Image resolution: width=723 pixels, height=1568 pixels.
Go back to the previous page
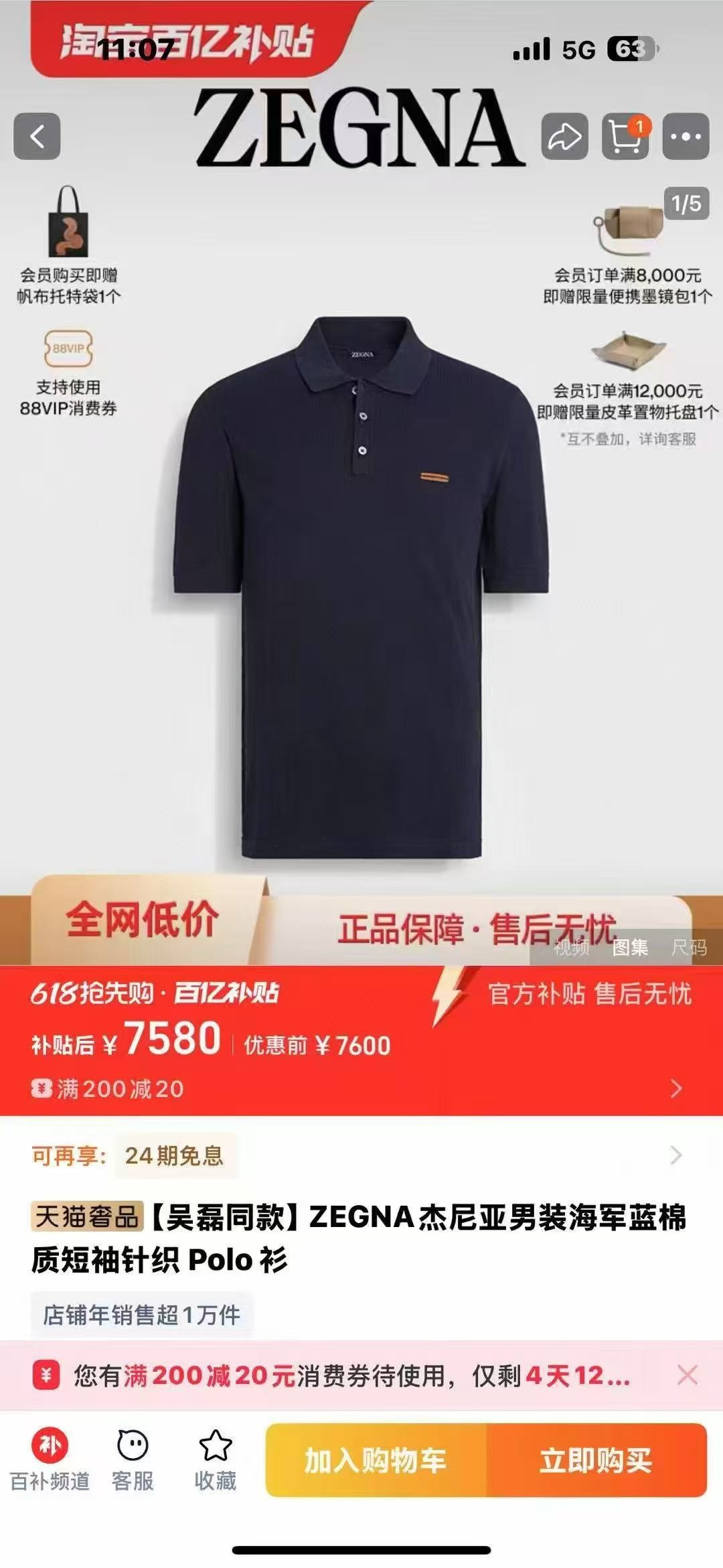37,137
